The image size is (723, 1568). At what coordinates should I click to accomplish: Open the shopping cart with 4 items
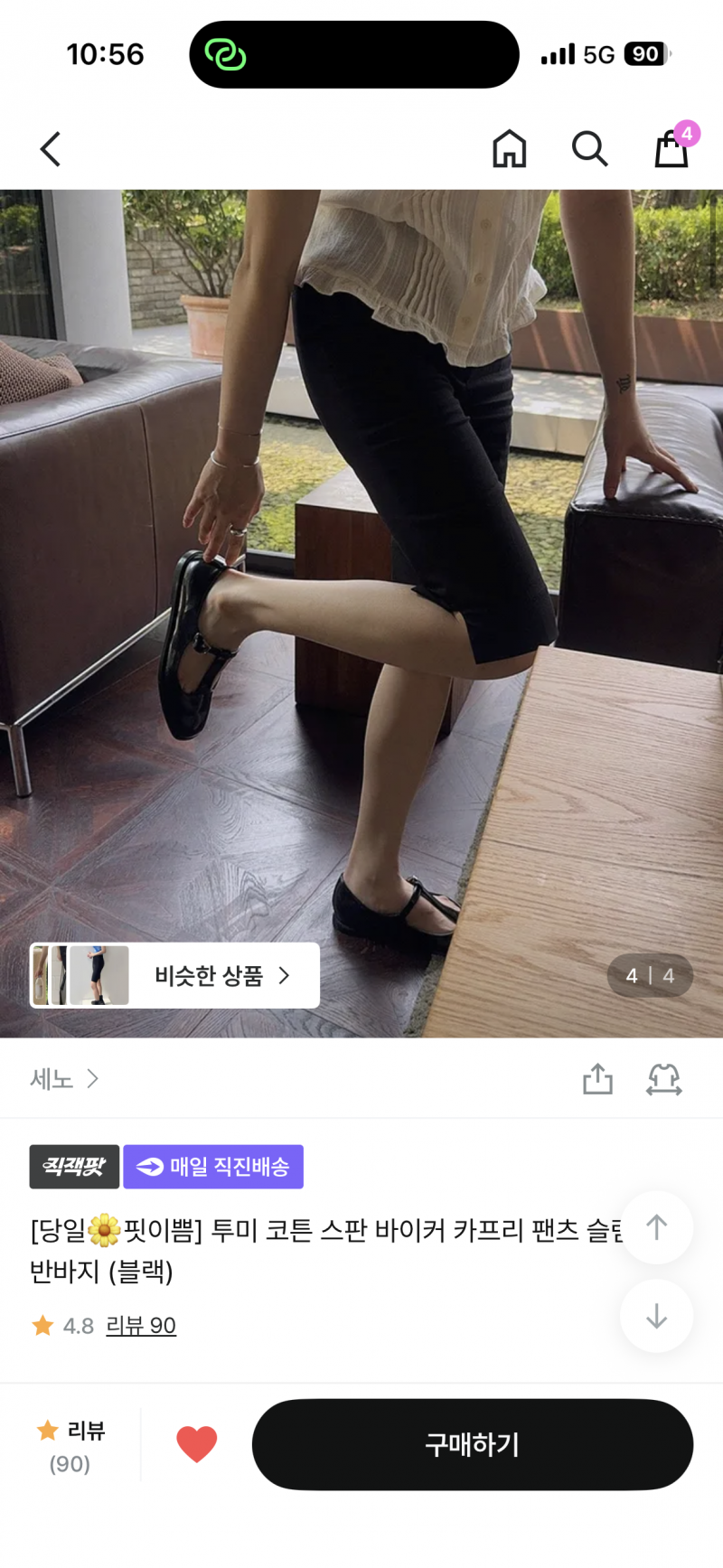coord(671,151)
